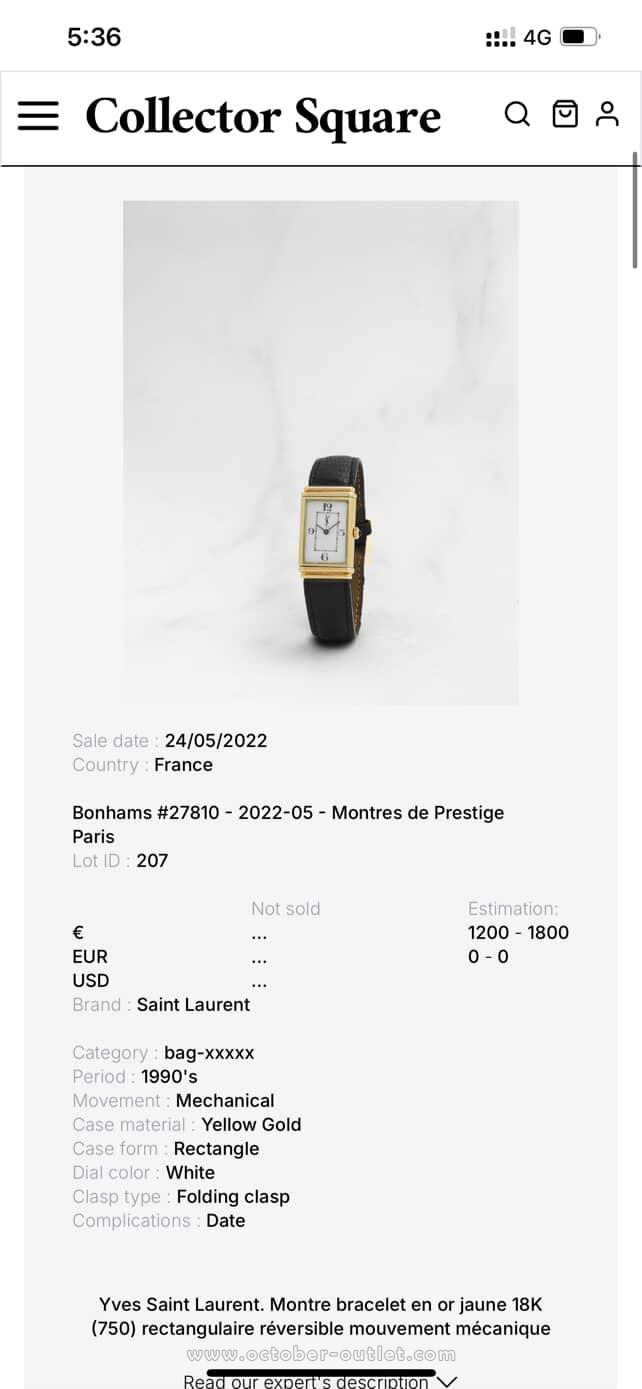Viewport: 642px width, 1389px height.
Task: Open the search magnifier icon
Action: point(516,115)
